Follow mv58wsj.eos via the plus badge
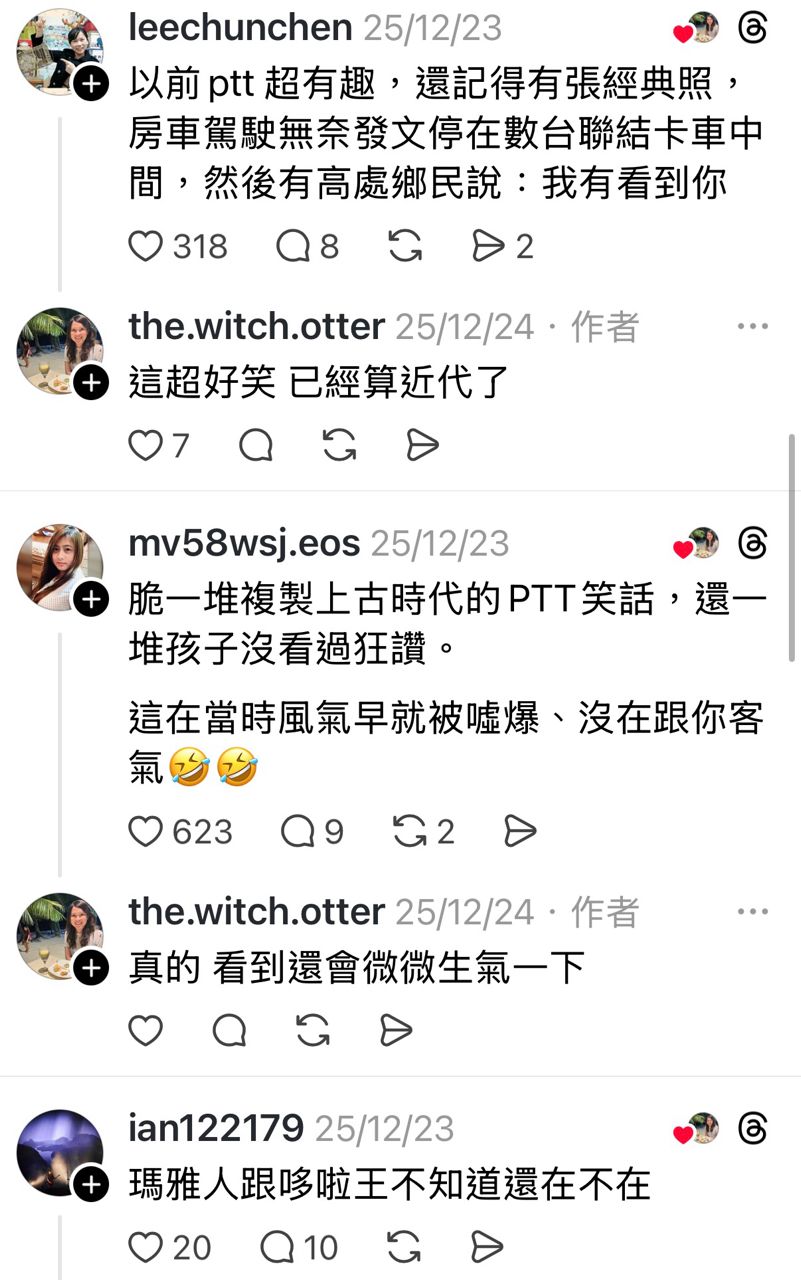This screenshot has height=1280, width=801. click(x=90, y=599)
